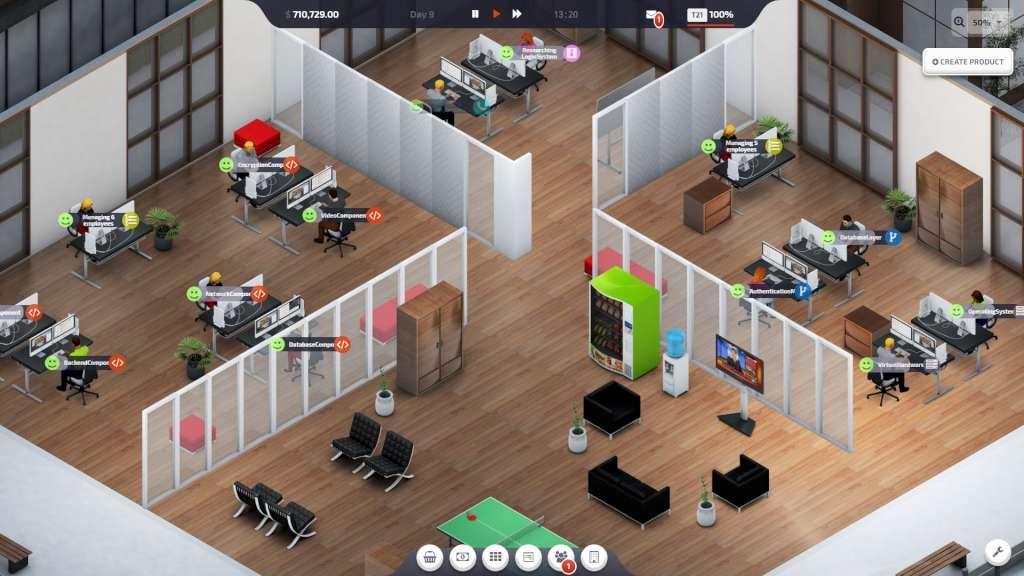The image size is (1024, 576).
Task: Open the mail inbox envelope
Action: pos(652,15)
